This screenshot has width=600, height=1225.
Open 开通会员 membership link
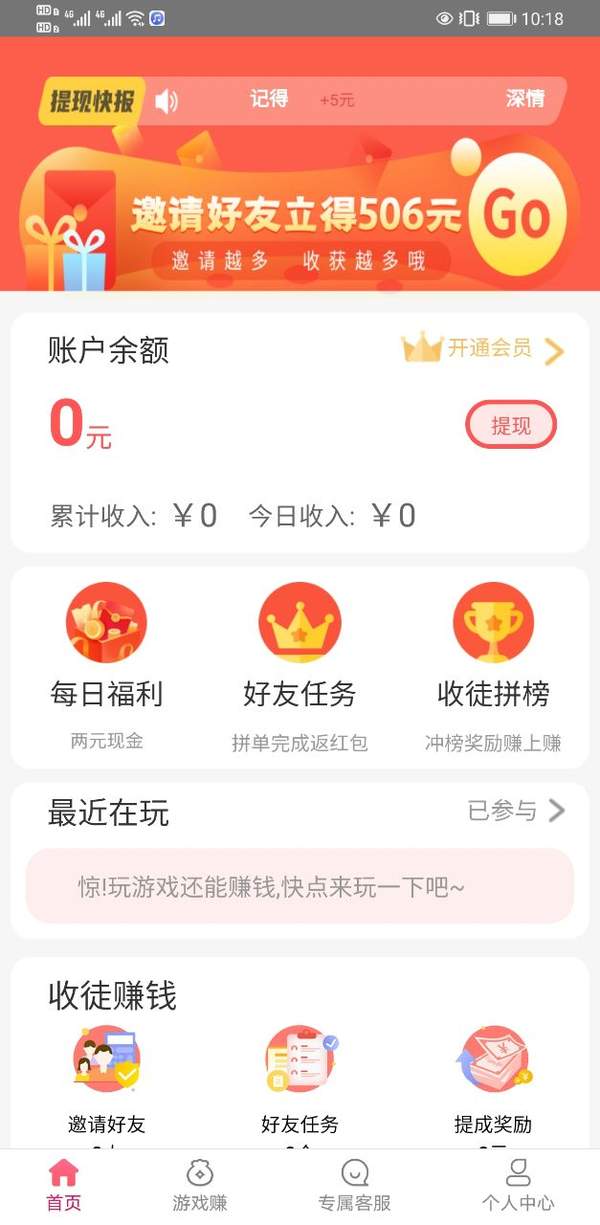(x=484, y=349)
